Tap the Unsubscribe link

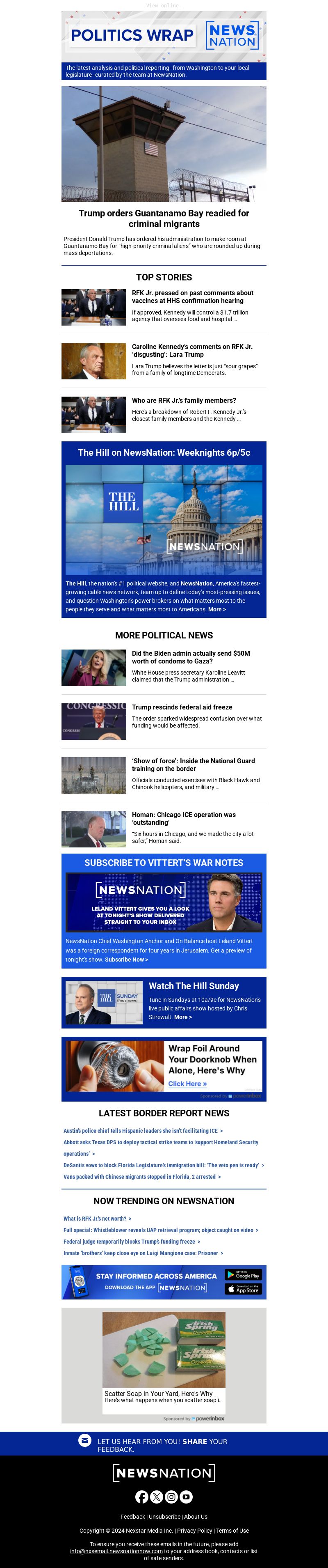click(x=164, y=1517)
